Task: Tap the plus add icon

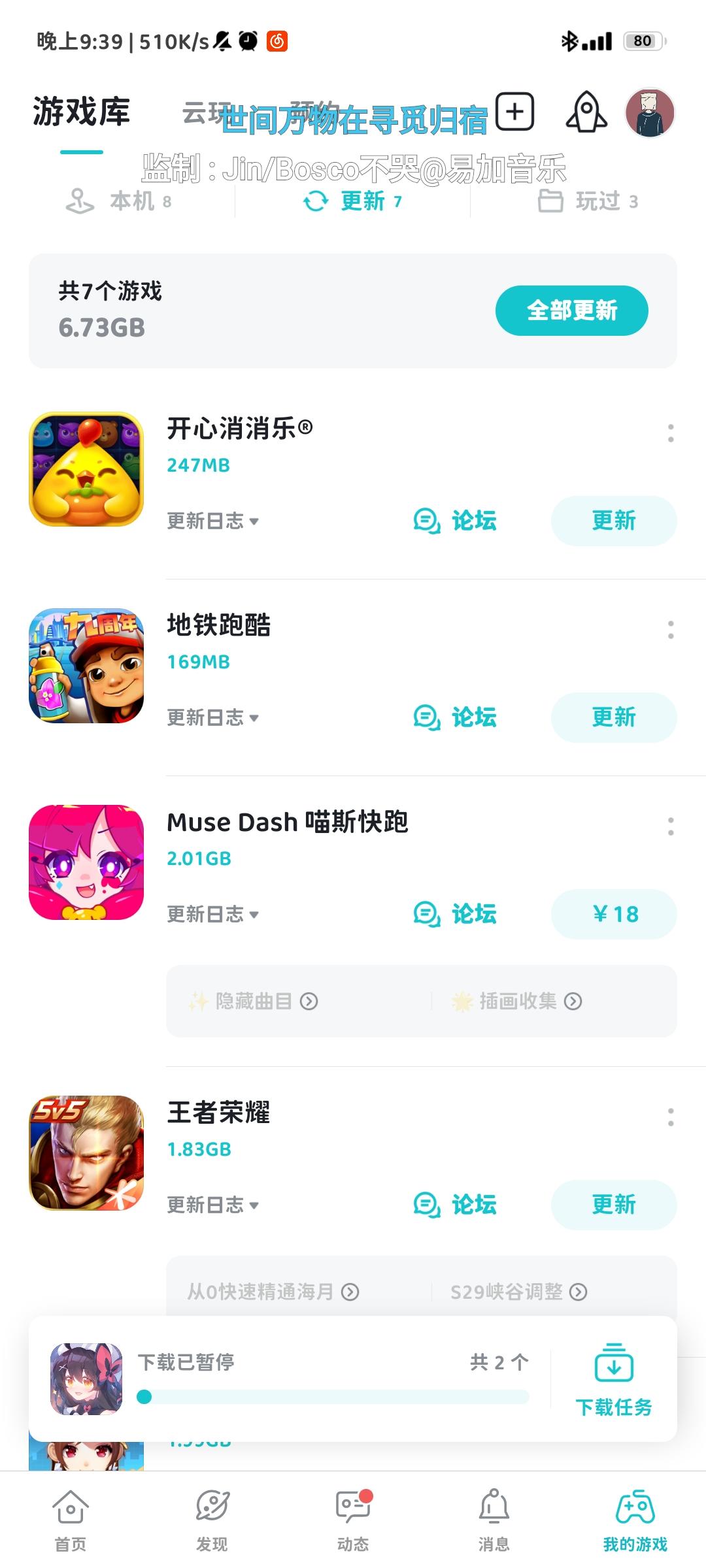Action: (515, 112)
